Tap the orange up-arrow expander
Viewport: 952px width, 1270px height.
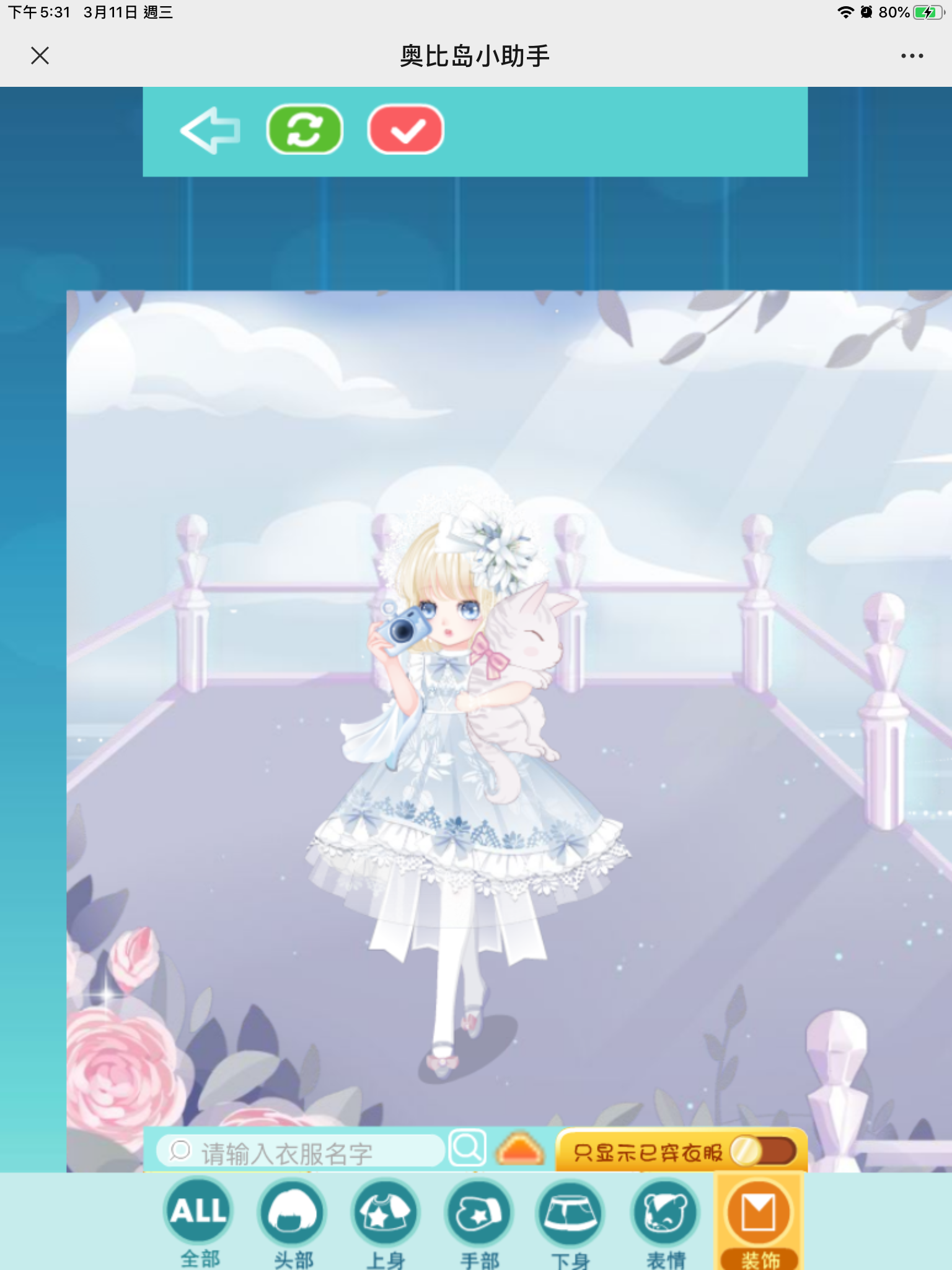pyautogui.click(x=520, y=1149)
